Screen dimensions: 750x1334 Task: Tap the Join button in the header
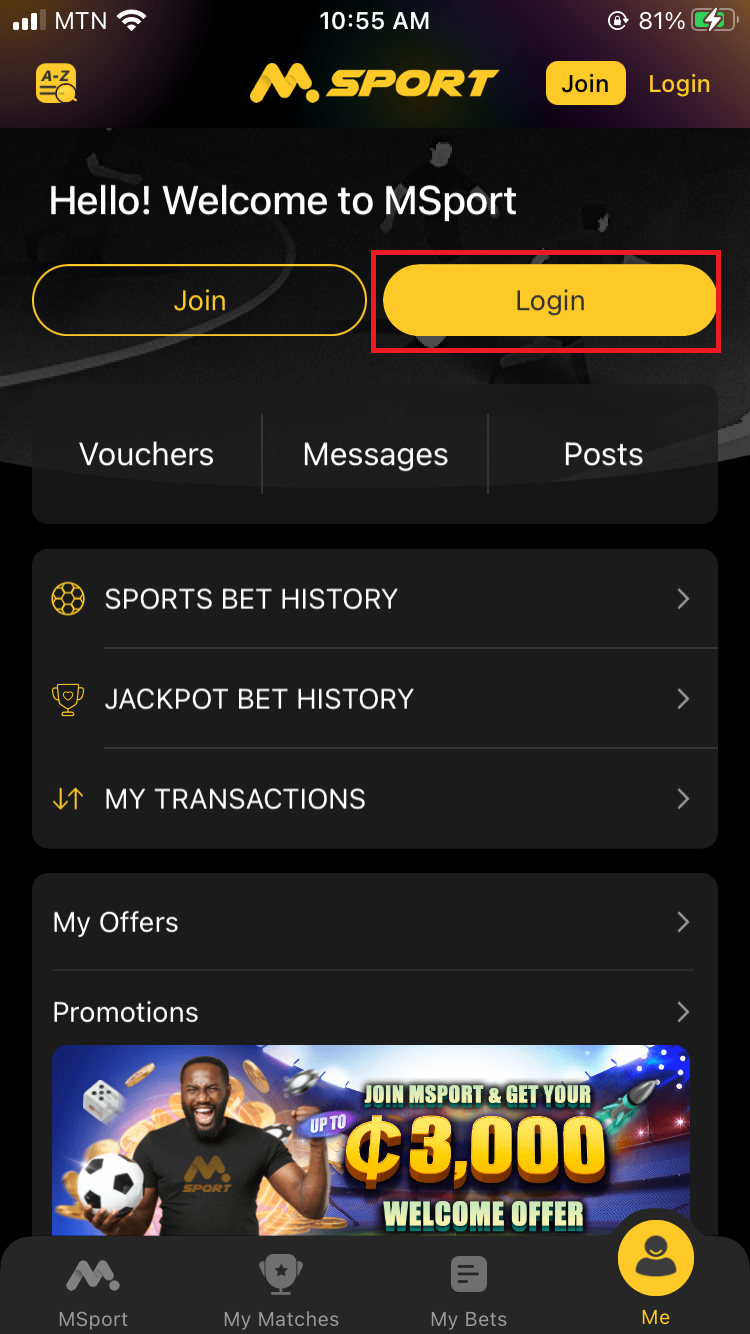pos(585,84)
